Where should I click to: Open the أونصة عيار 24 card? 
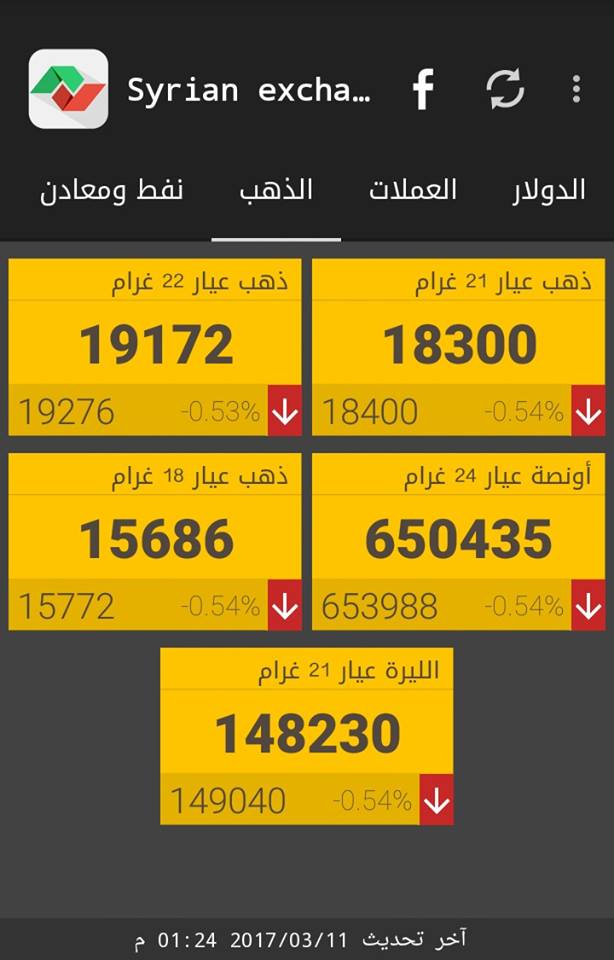tap(459, 541)
